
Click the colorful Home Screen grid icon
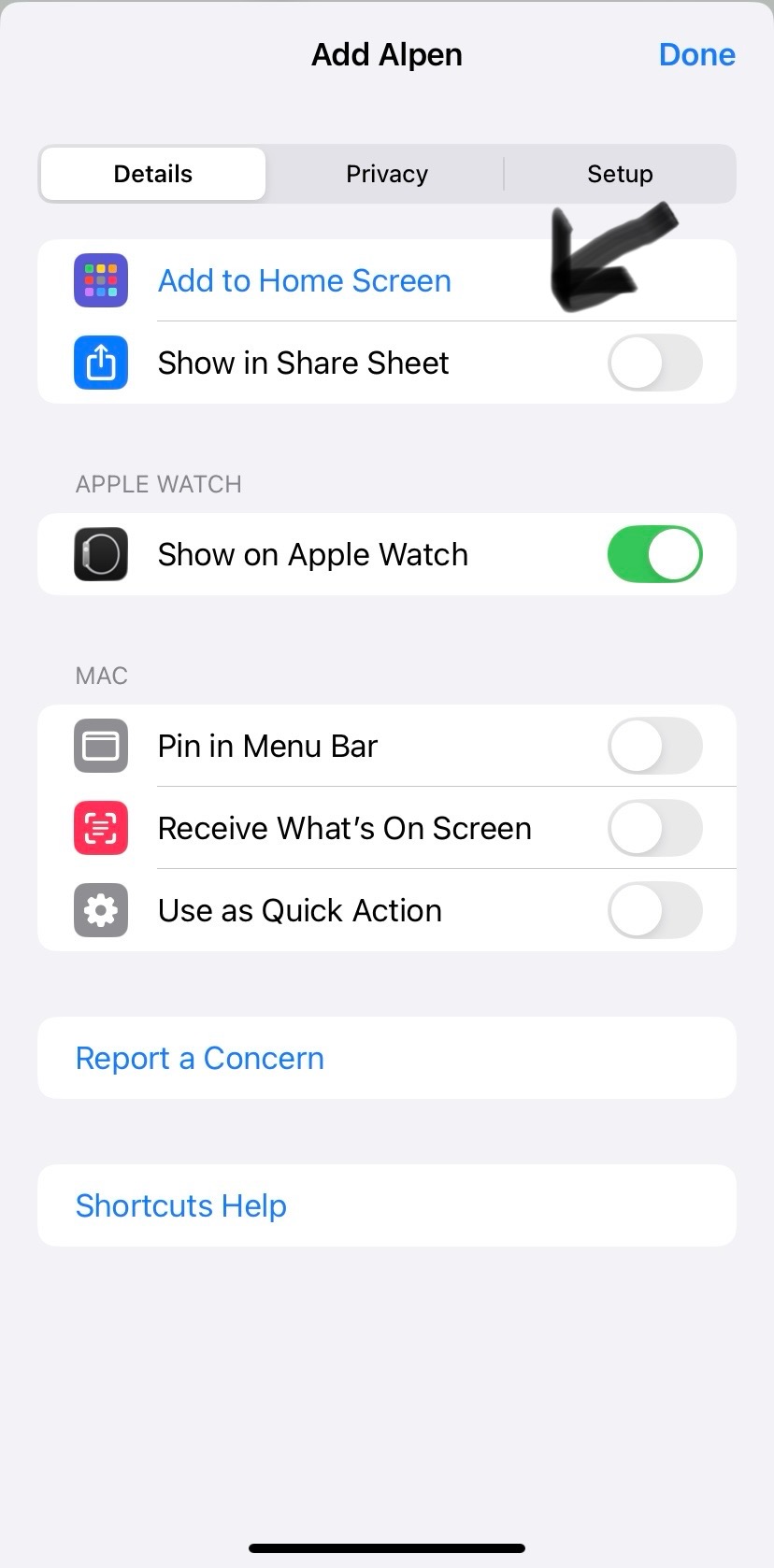pyautogui.click(x=100, y=280)
